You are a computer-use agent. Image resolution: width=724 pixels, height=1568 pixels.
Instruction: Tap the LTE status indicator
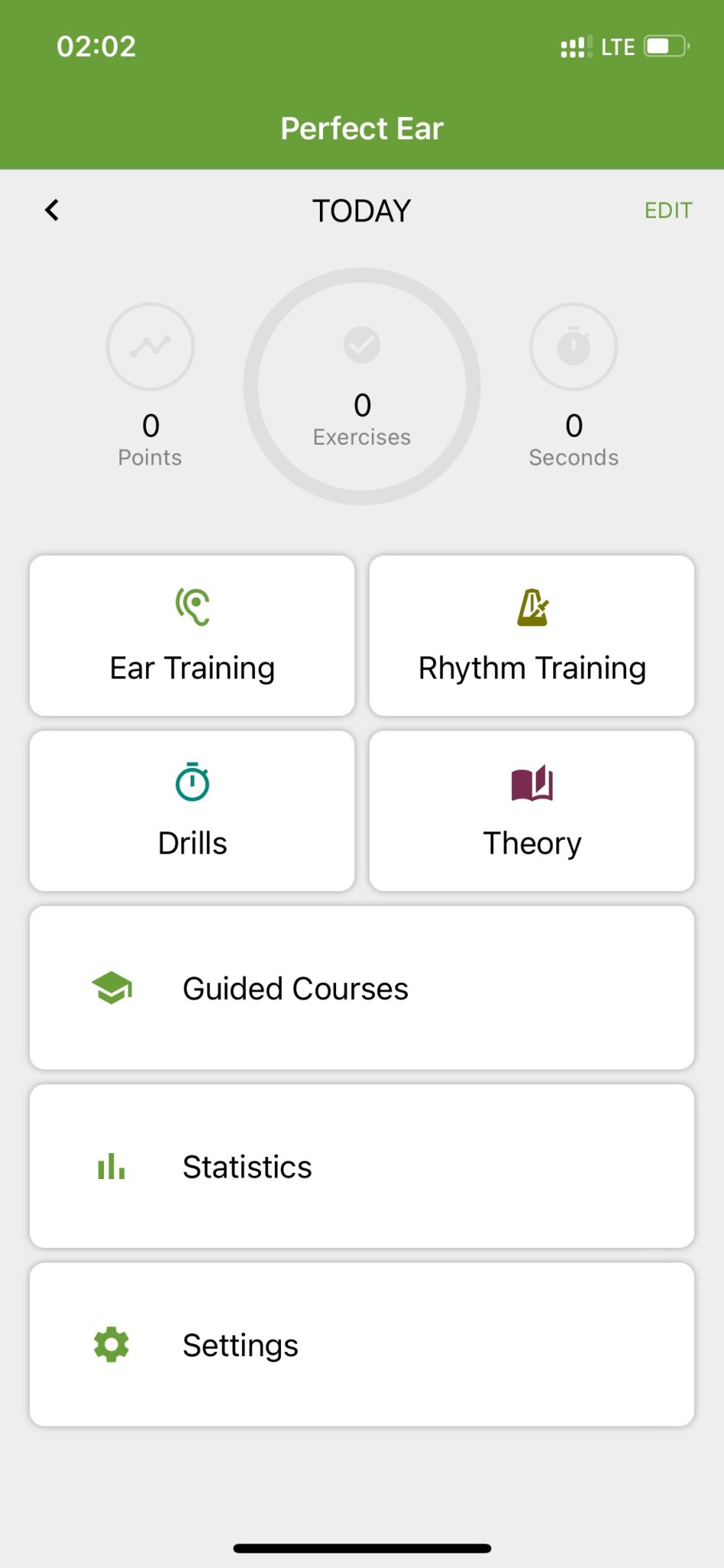(617, 46)
